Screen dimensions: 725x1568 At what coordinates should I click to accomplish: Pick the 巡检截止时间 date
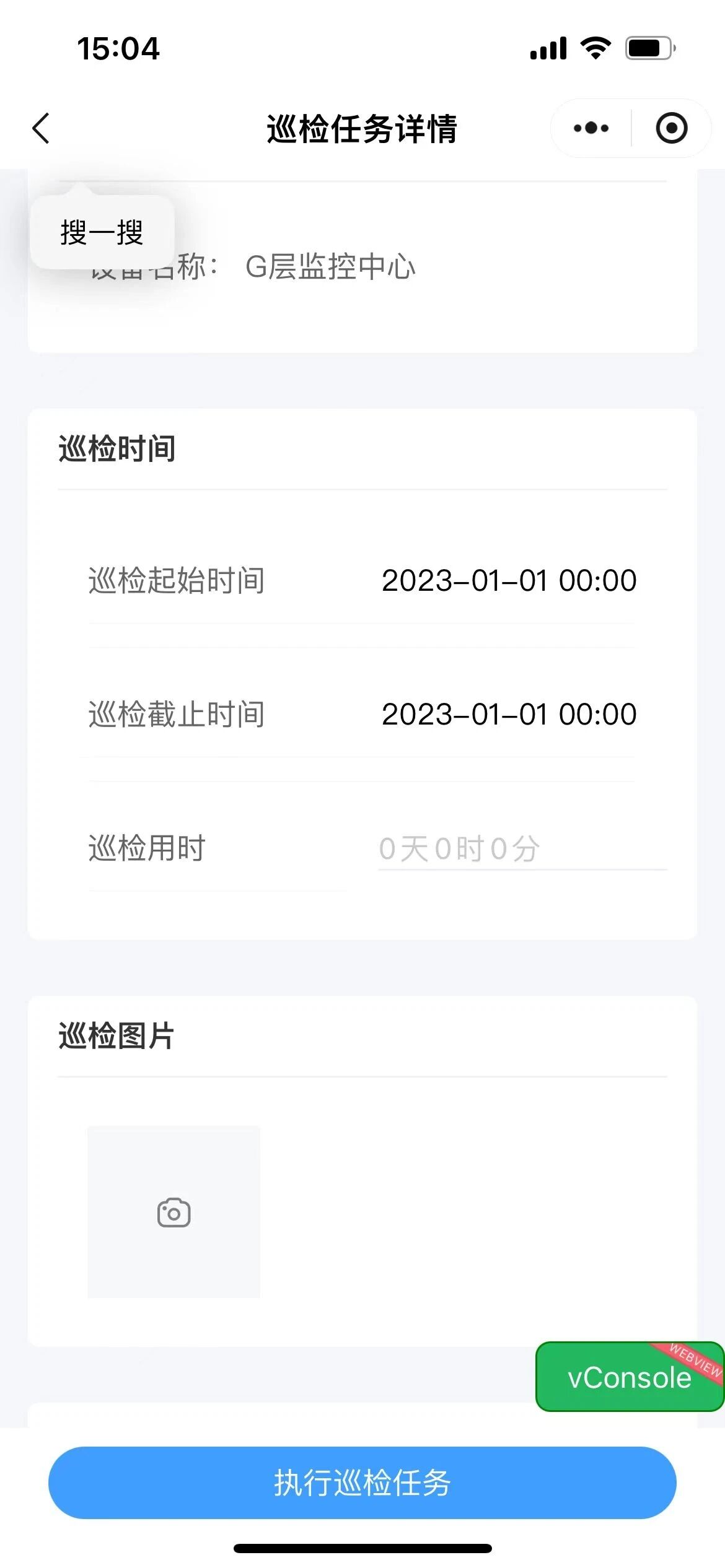509,715
